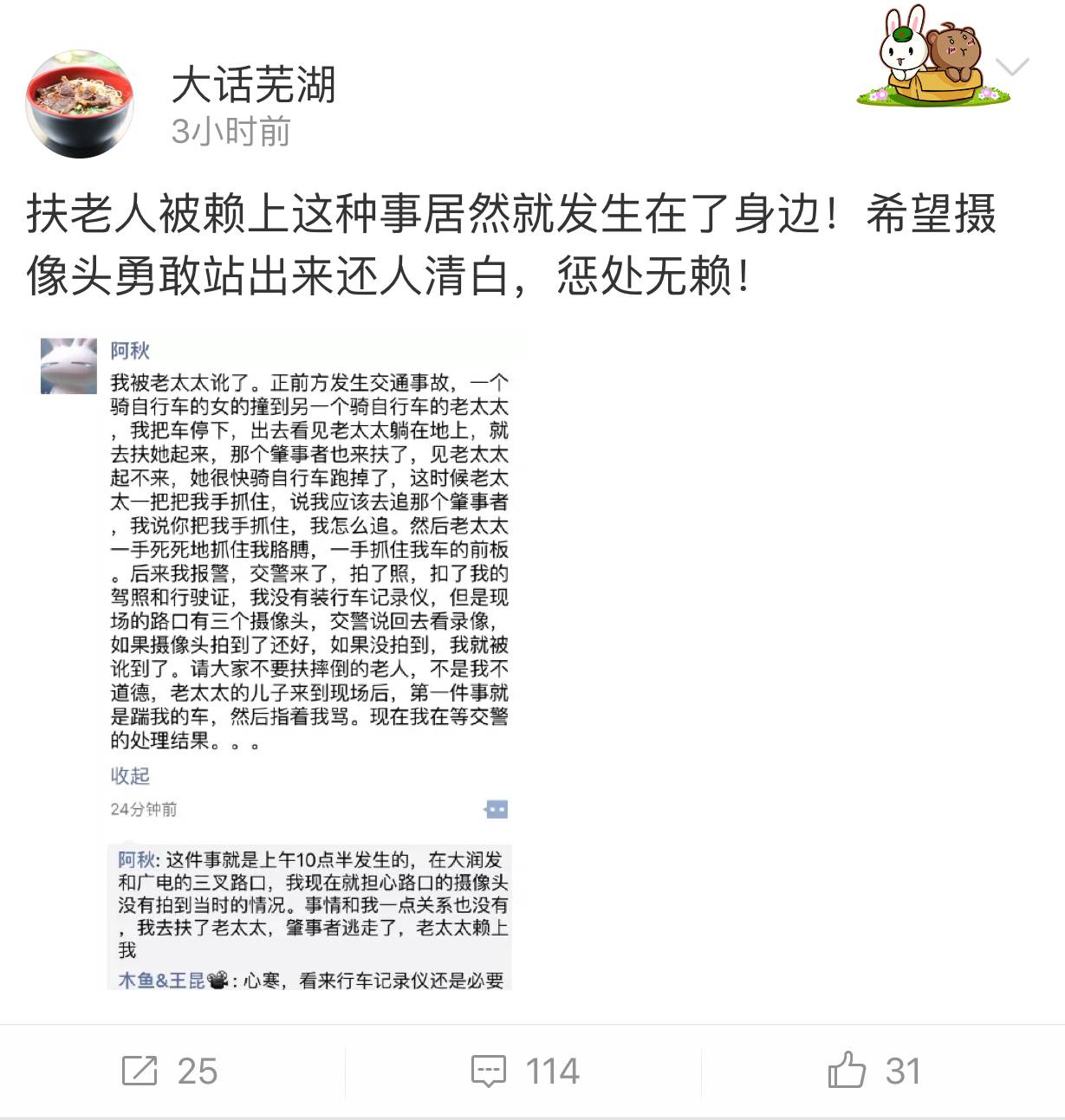Open the username 大话芜湖
Viewport: 1065px width, 1120px height.
click(x=253, y=85)
